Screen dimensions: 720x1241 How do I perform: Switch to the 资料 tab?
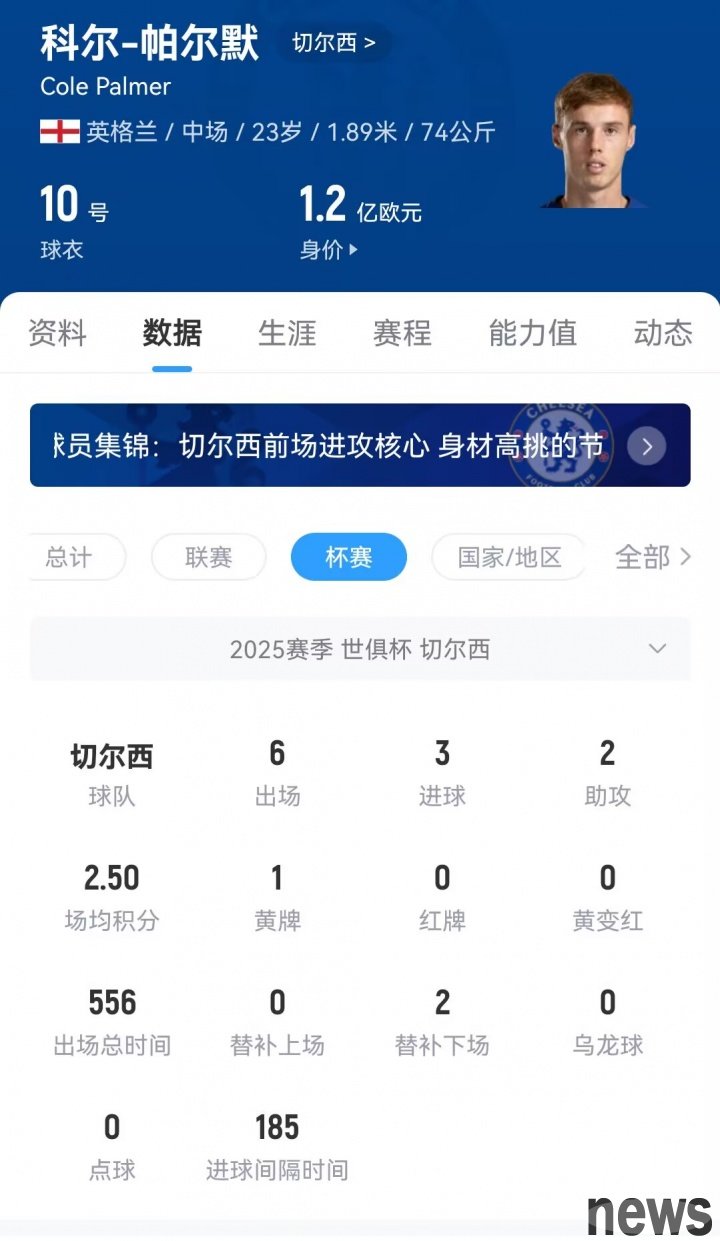coord(57,333)
